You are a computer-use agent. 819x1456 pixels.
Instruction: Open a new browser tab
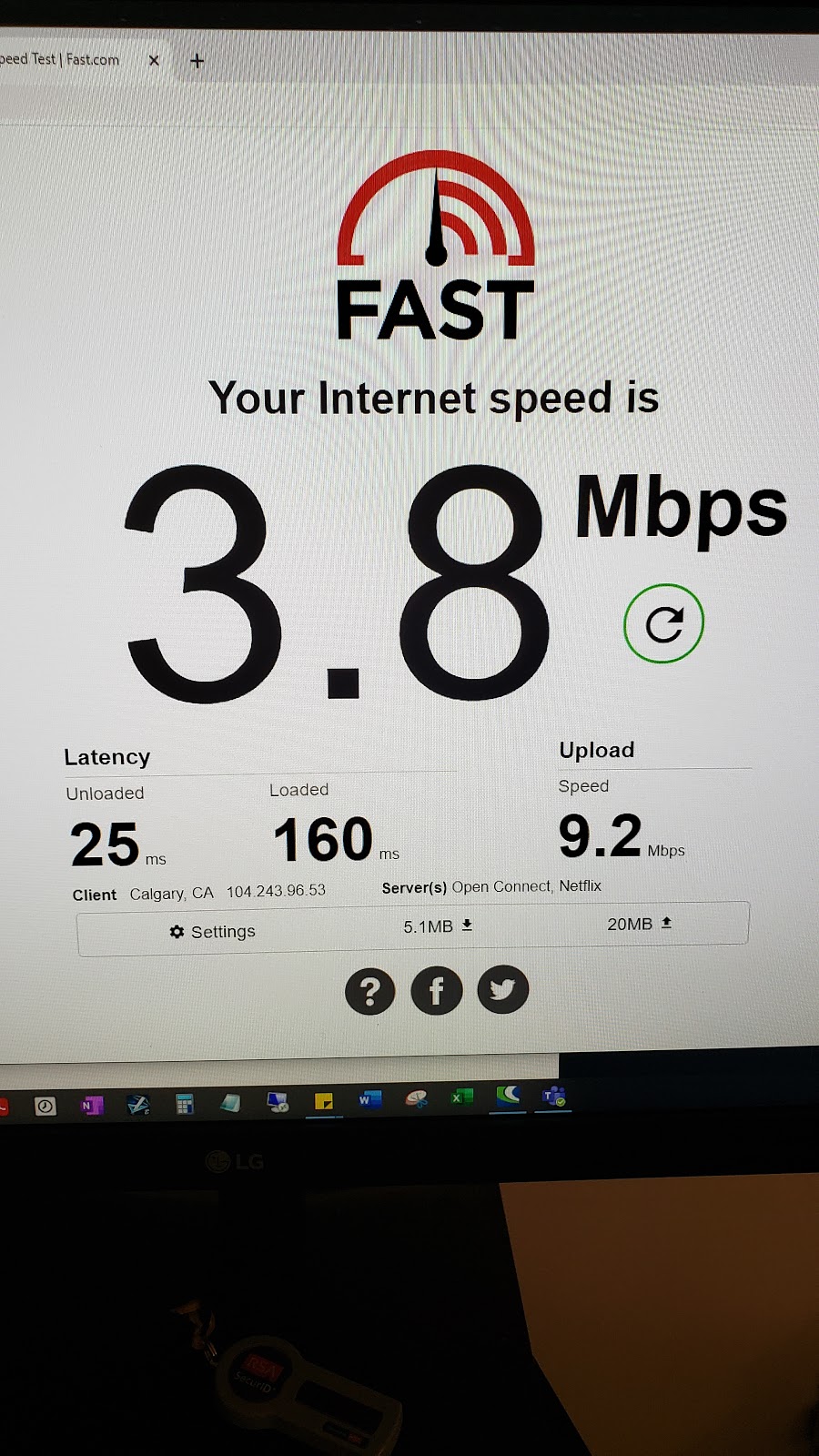click(197, 61)
